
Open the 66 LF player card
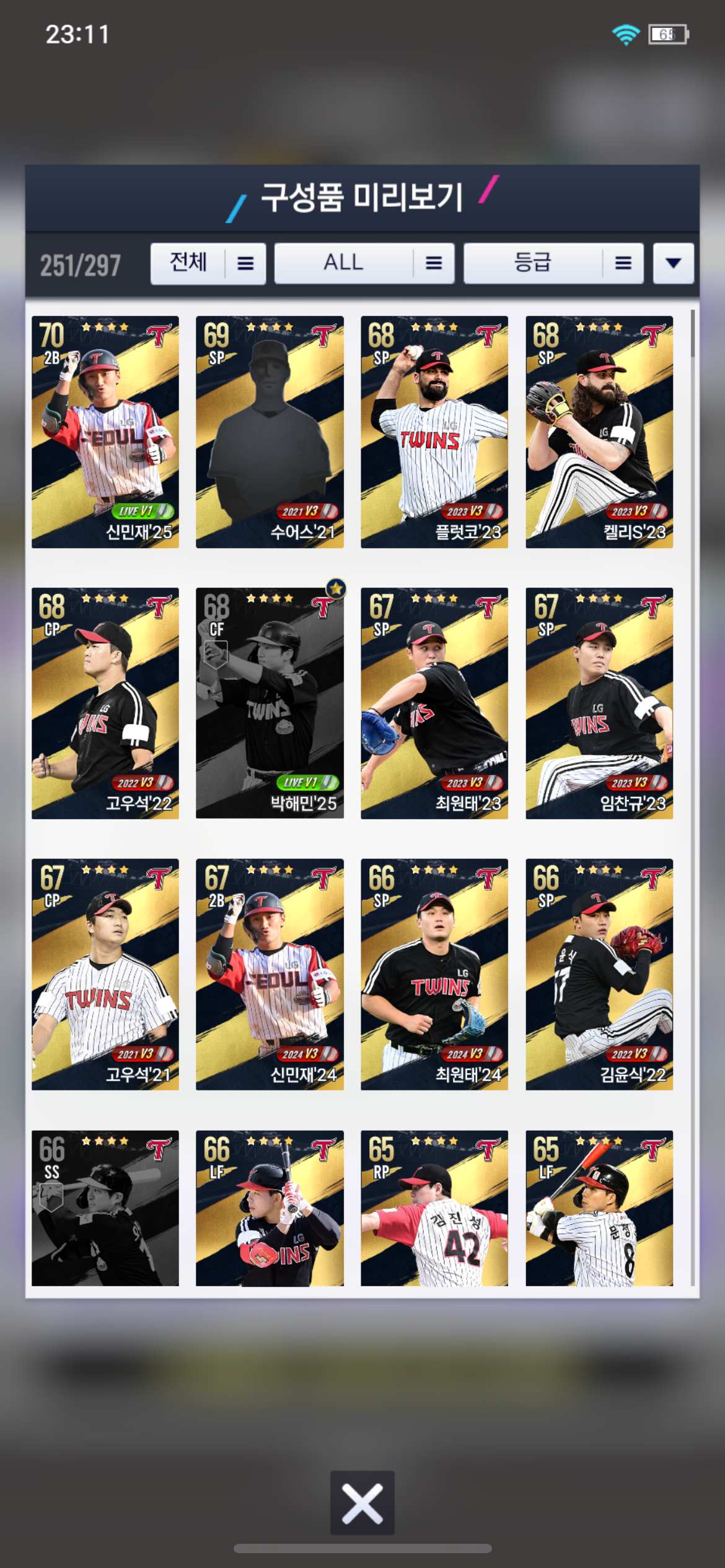tap(270, 1208)
